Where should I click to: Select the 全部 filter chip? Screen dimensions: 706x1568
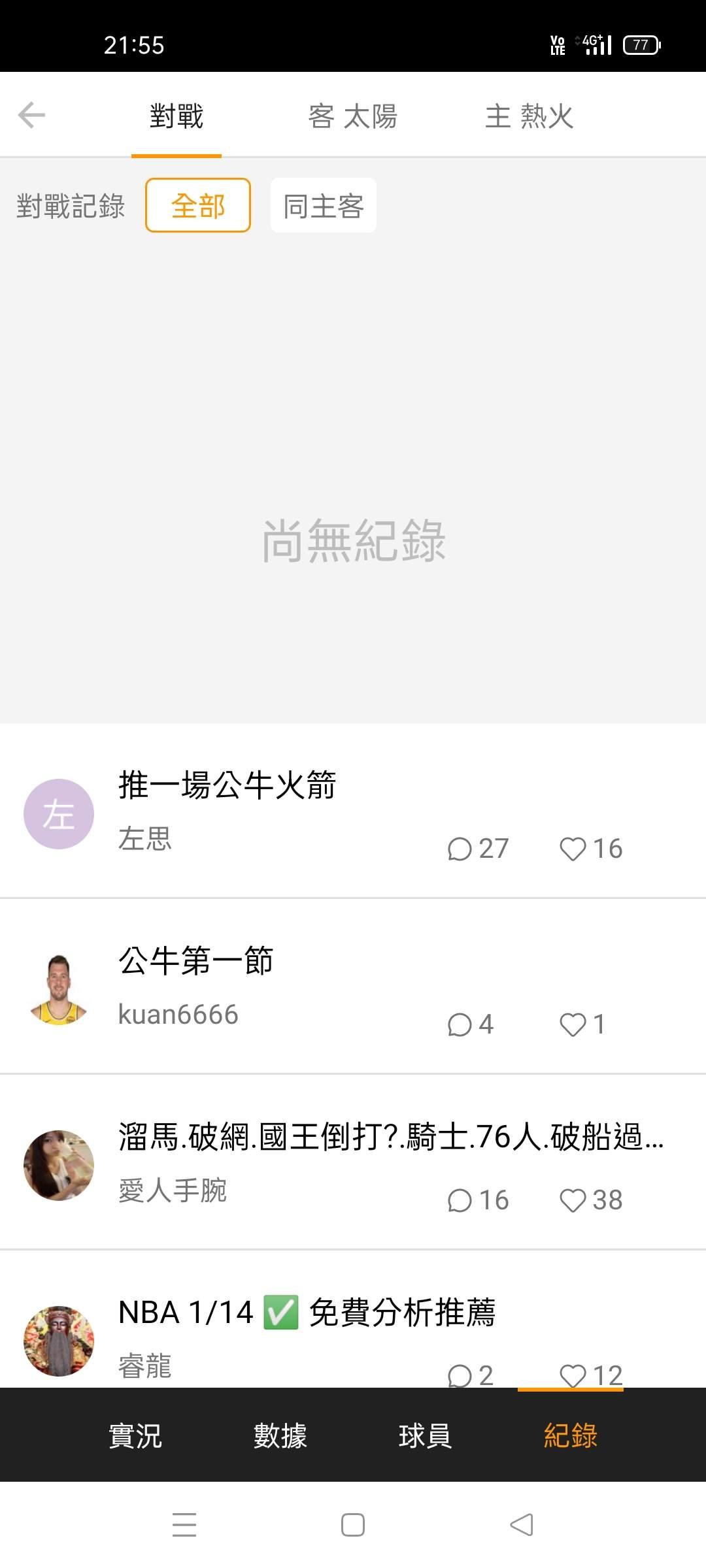pyautogui.click(x=197, y=206)
